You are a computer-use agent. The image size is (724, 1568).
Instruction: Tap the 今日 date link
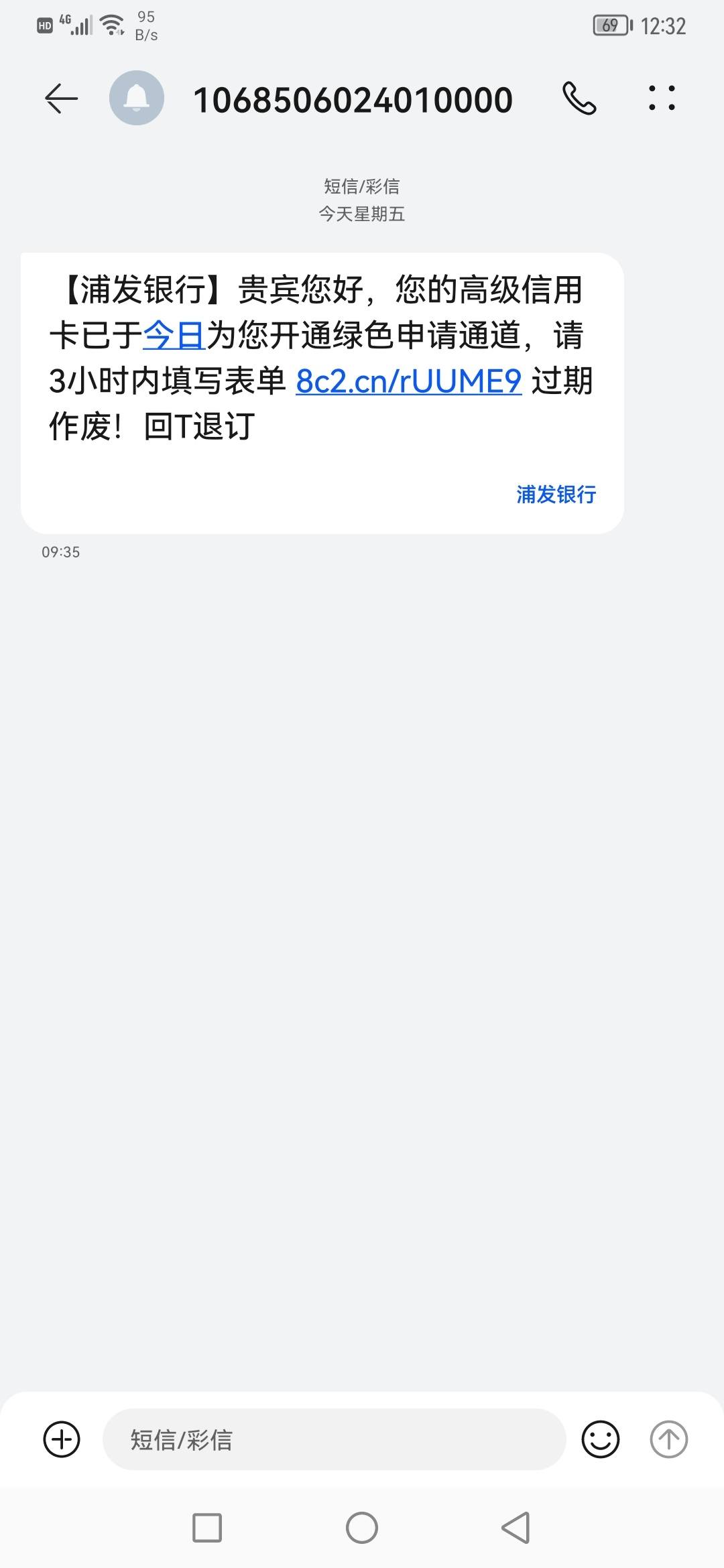174,335
